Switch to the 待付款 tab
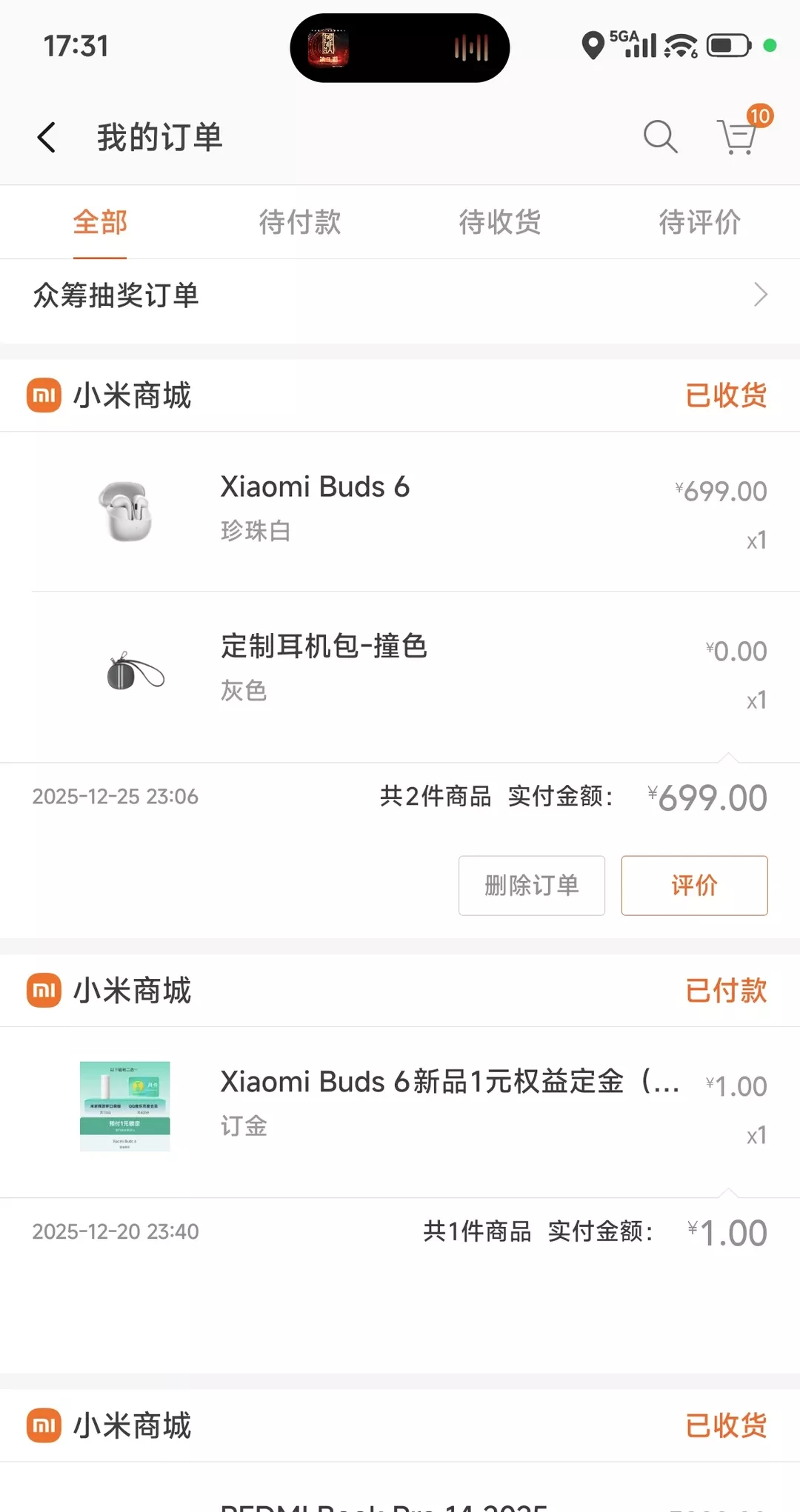 coord(299,222)
